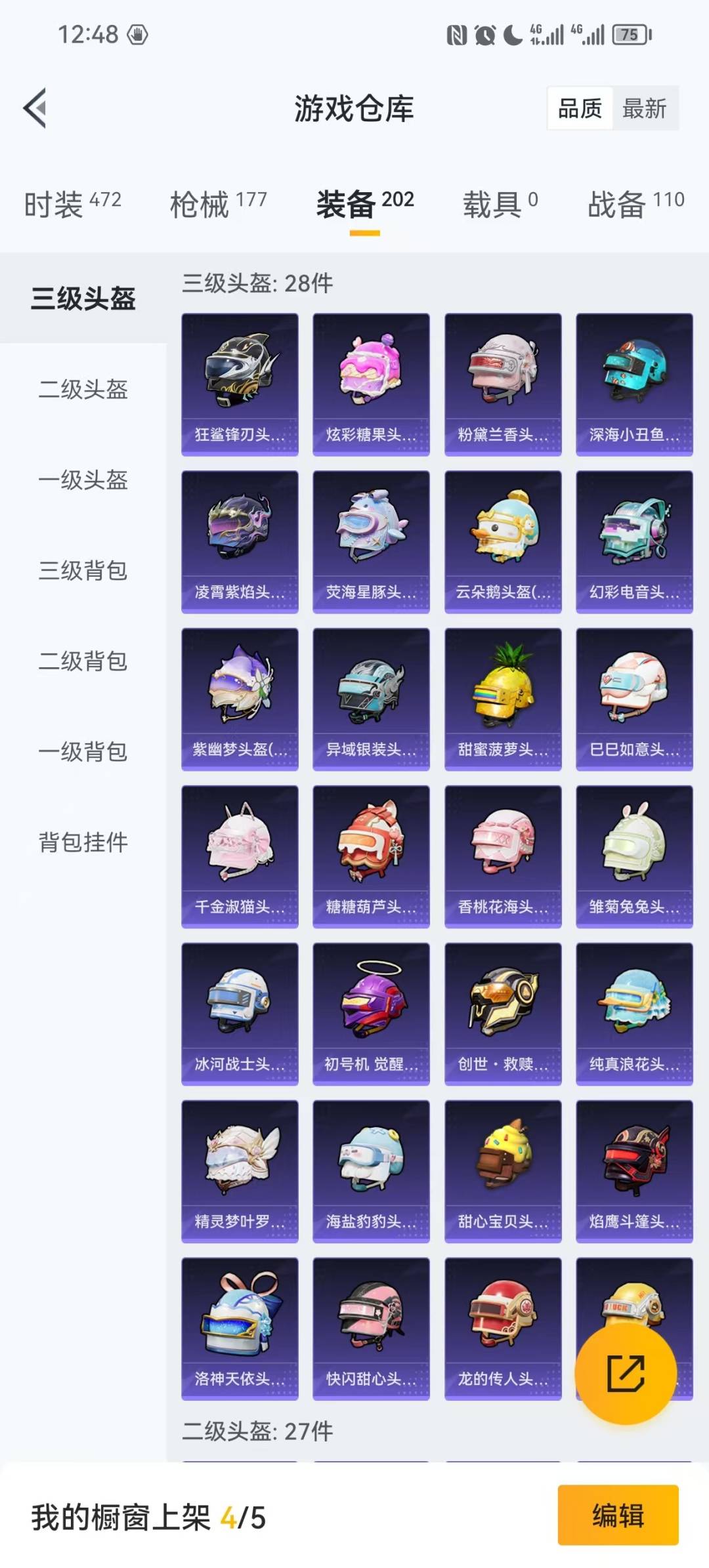Screen dimensions: 709x1568
Task: Open the 幻彩电音 helmet item
Action: pyautogui.click(x=634, y=542)
